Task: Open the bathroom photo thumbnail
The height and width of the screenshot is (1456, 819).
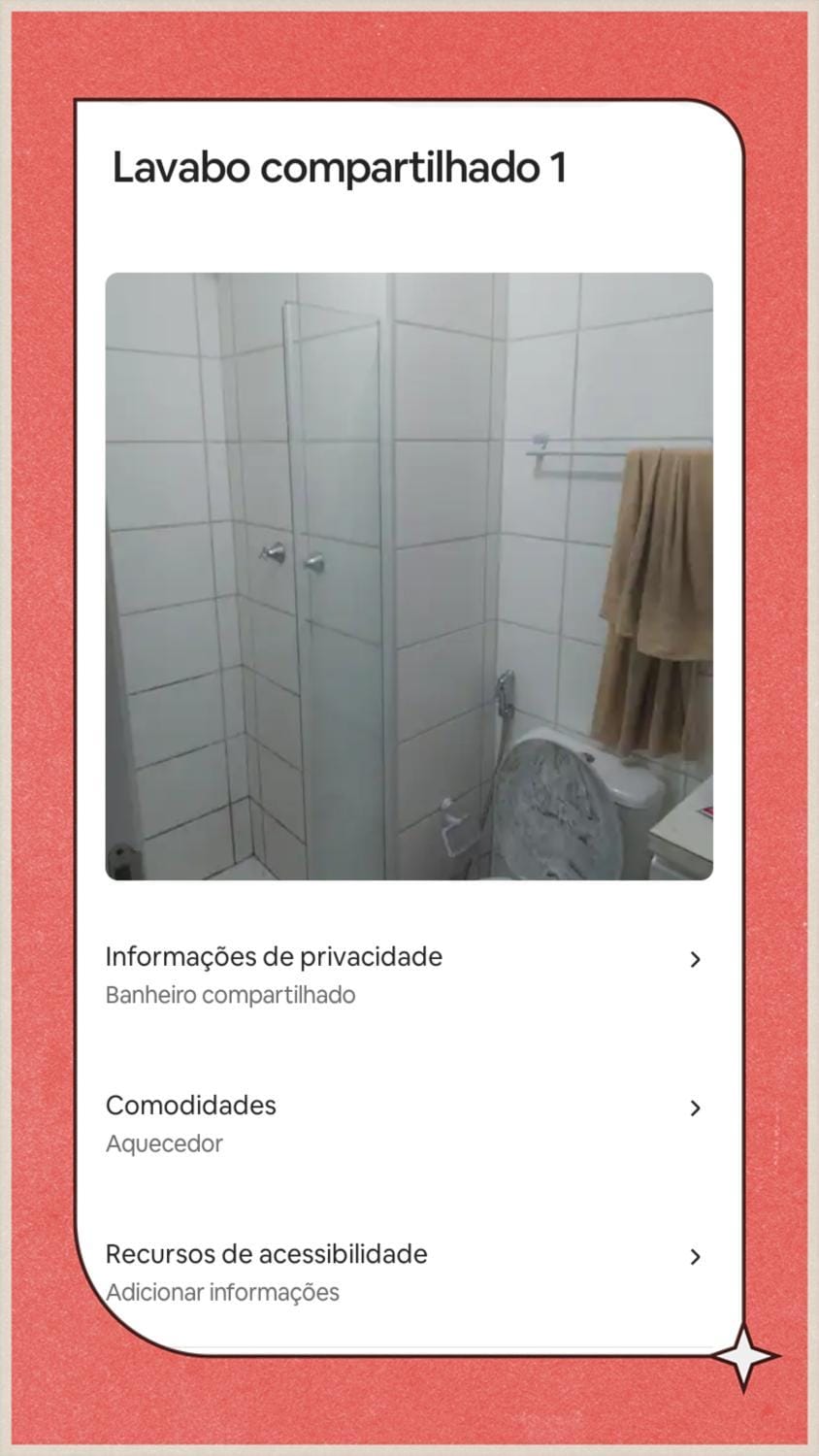Action: click(409, 576)
